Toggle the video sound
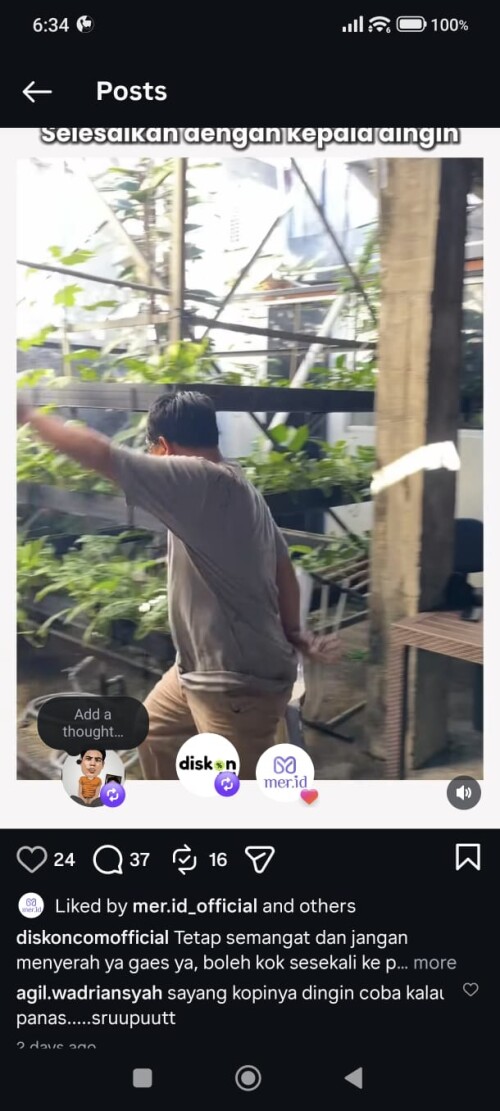 464,793
